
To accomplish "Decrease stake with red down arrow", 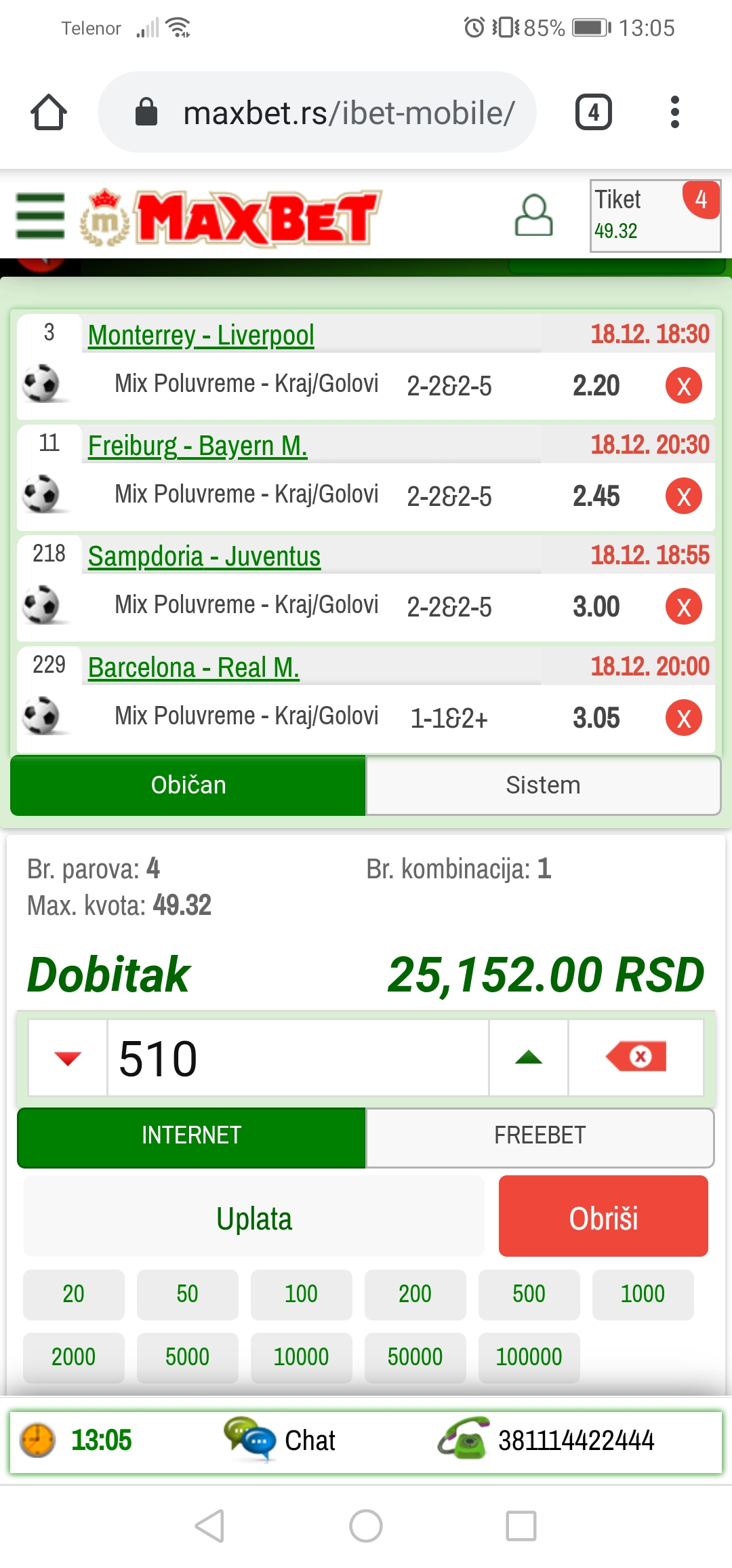I will point(68,1058).
